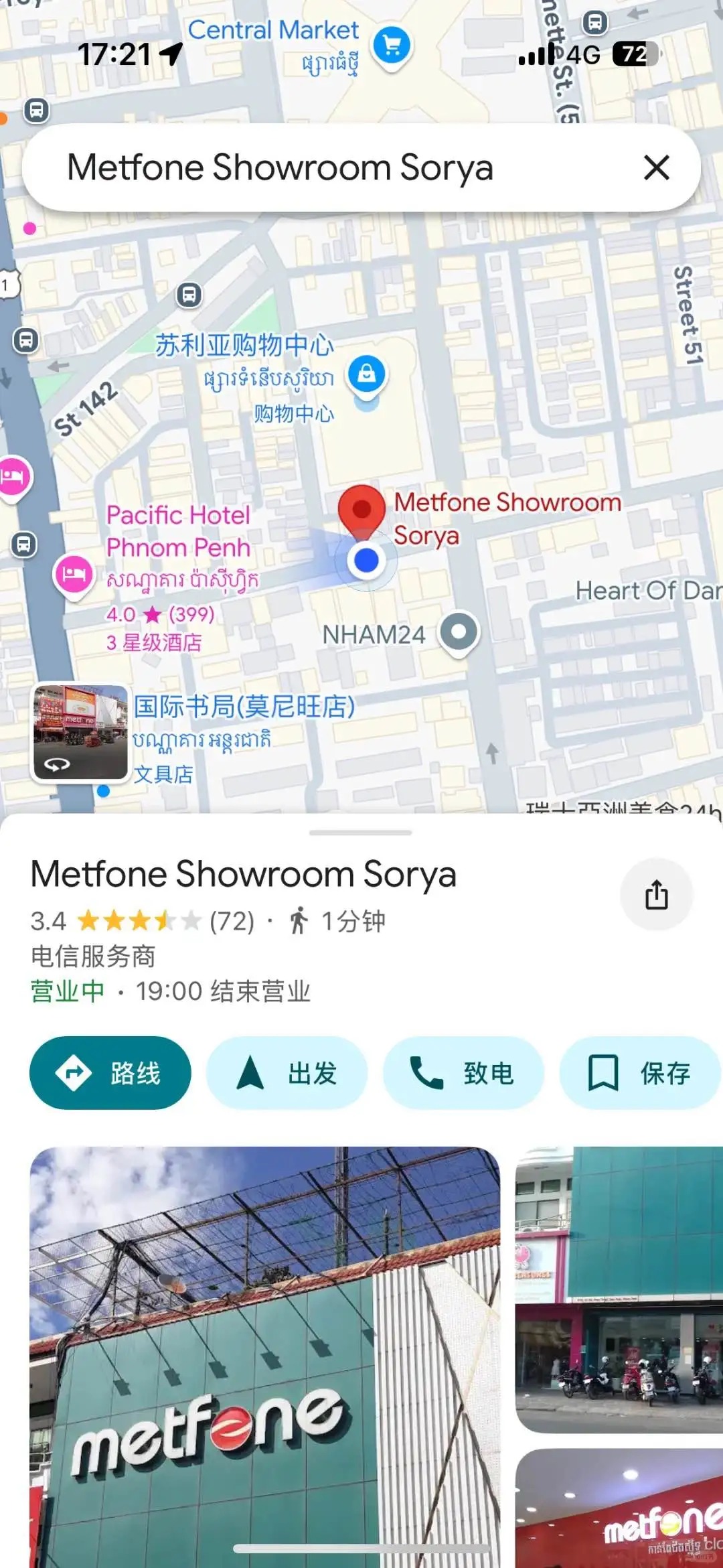This screenshot has width=723, height=1568.
Task: Select the 苏利亚购物中心 shopping marker
Action: click(x=366, y=374)
